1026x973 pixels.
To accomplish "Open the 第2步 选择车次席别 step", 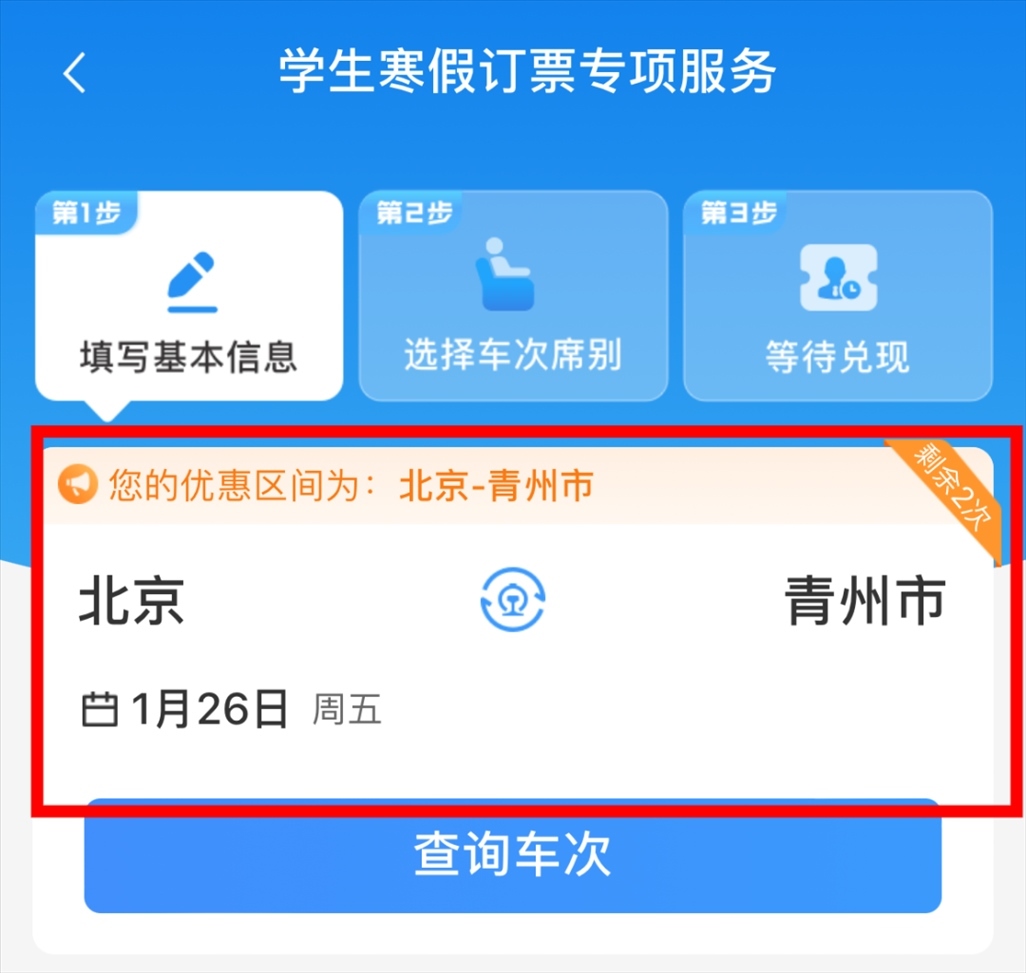I will 513,296.
